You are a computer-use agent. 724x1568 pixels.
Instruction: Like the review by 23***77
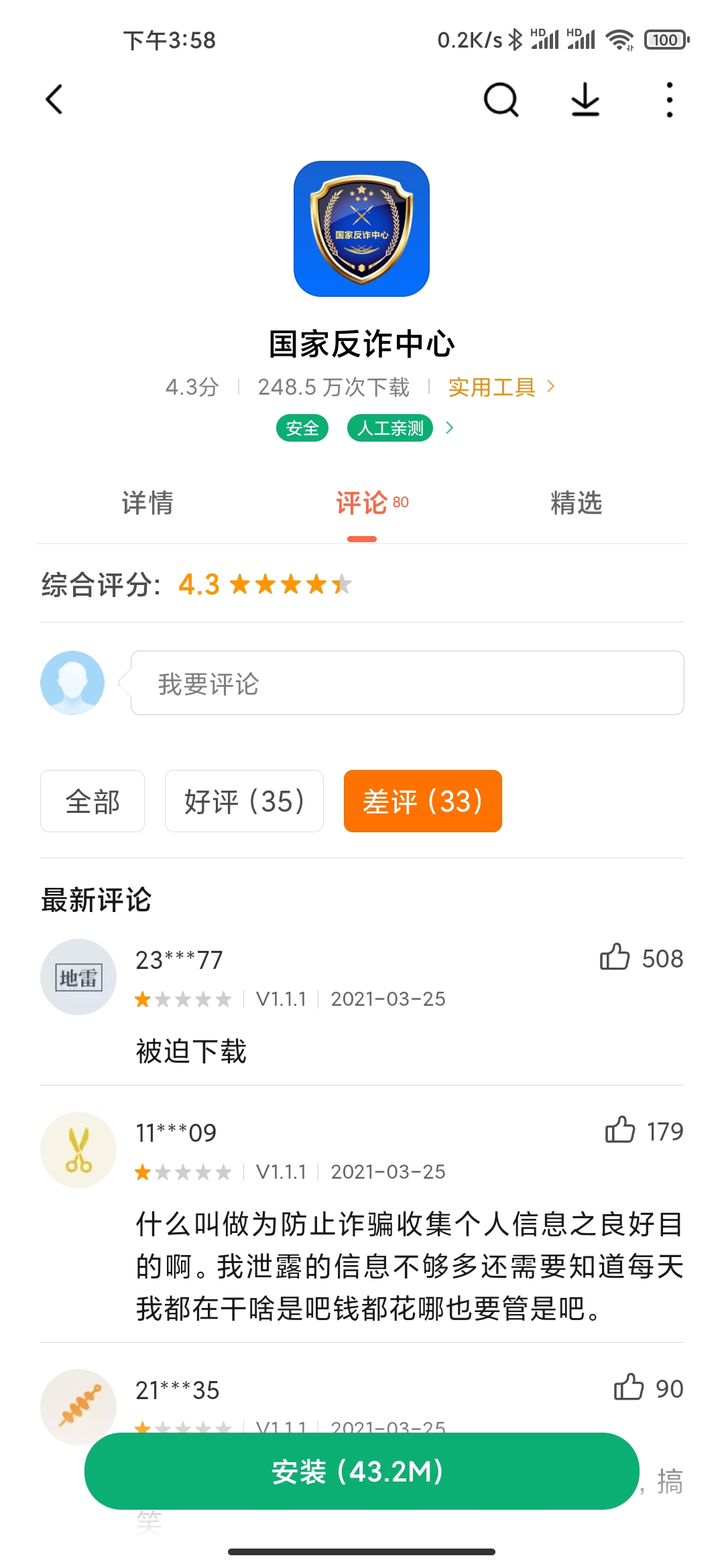click(x=641, y=958)
